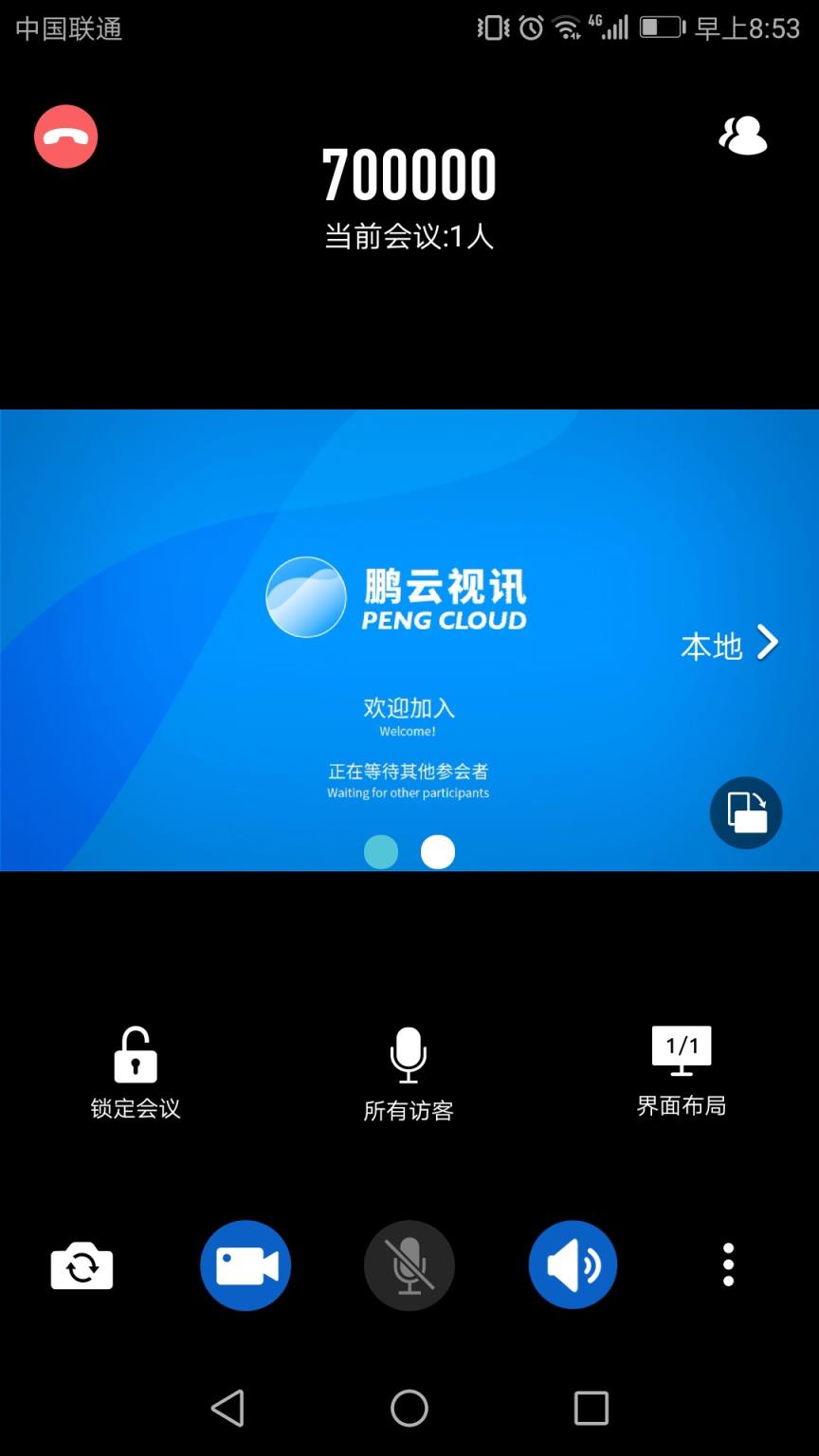Switch between front and rear camera
The width and height of the screenshot is (819, 1456).
point(82,1265)
